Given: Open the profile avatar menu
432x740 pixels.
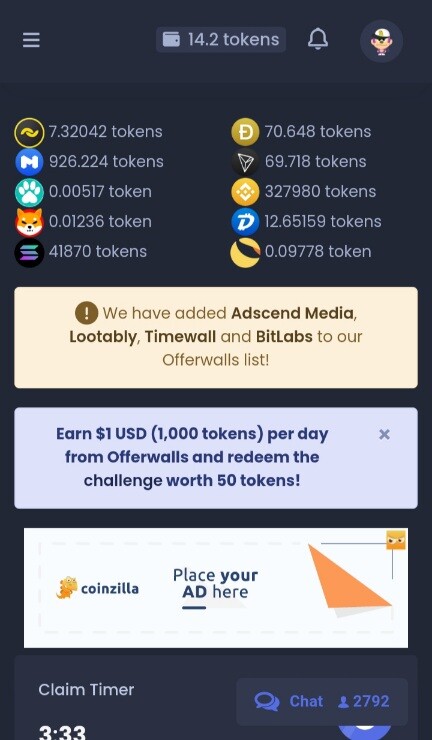Looking at the screenshot, I should [x=381, y=41].
